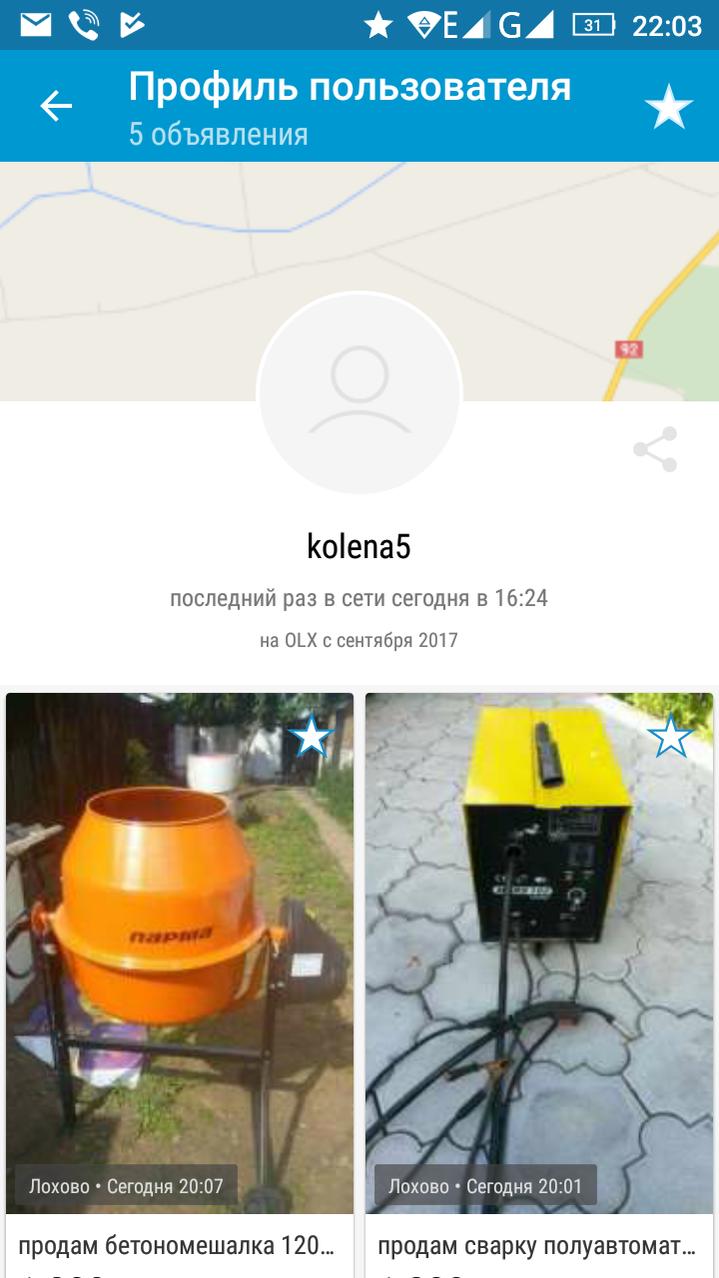
Task: Add this user to favorites with the header star
Action: click(x=668, y=106)
